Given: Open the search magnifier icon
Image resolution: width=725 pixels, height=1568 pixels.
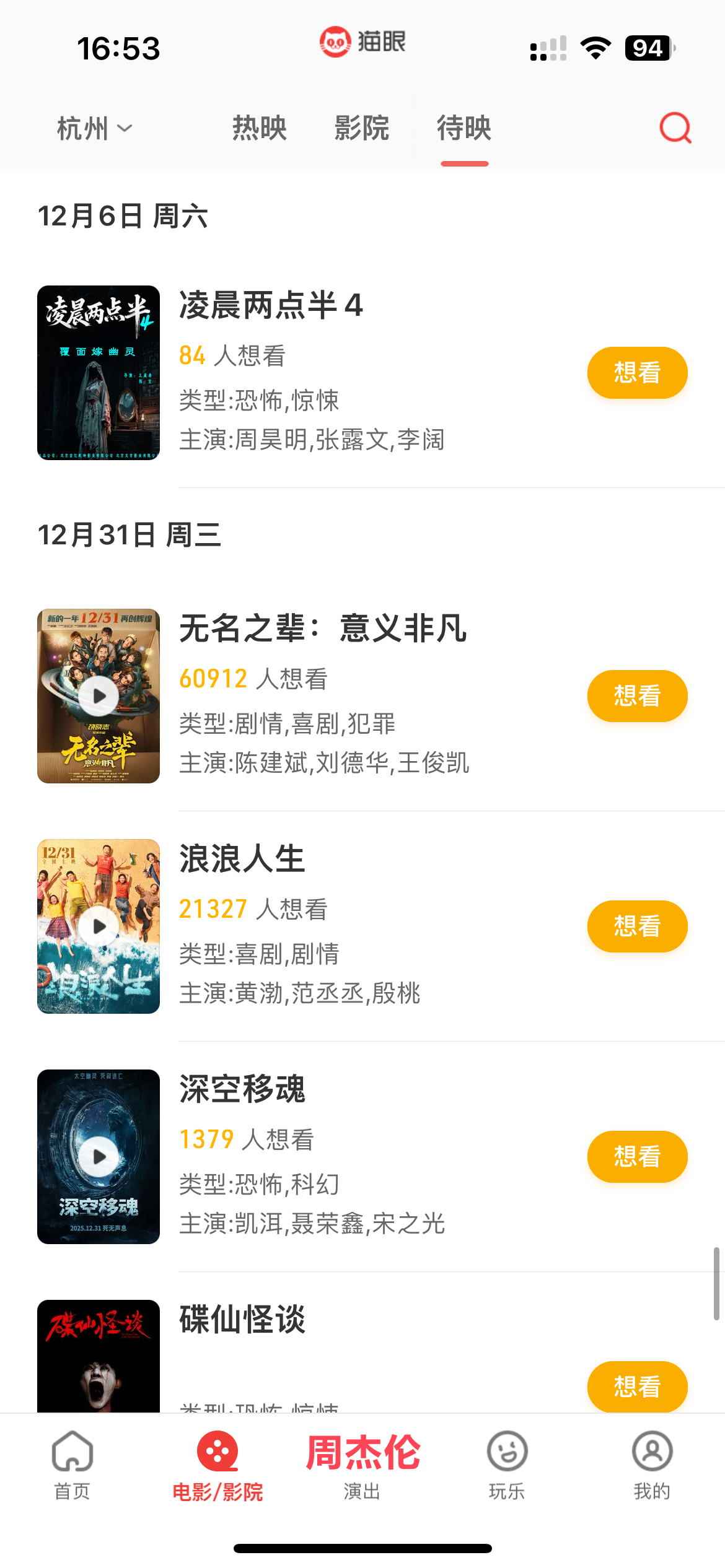Looking at the screenshot, I should pyautogui.click(x=675, y=128).
